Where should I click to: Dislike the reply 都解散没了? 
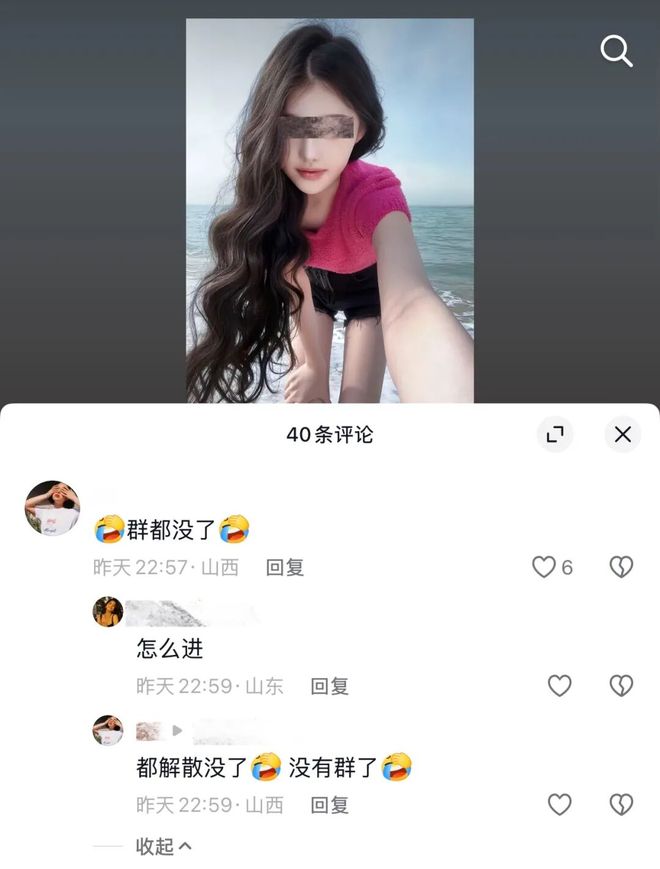621,804
